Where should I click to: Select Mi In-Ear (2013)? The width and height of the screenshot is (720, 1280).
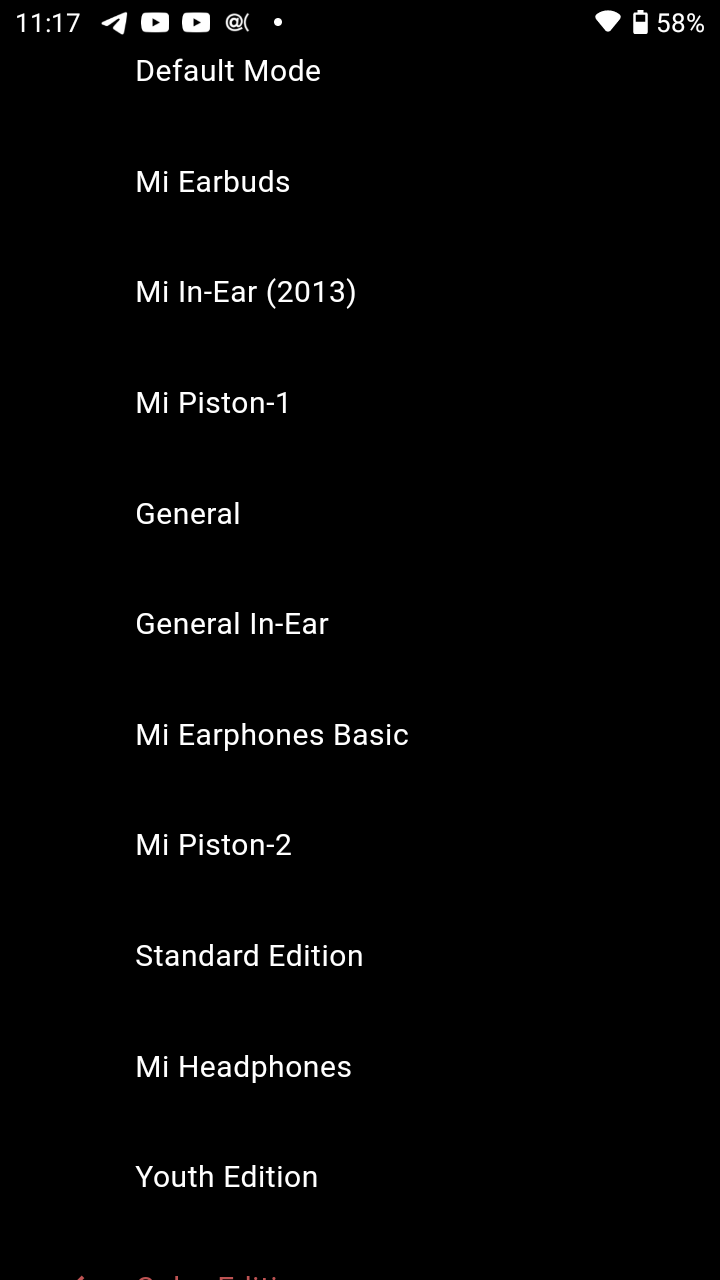tap(246, 292)
